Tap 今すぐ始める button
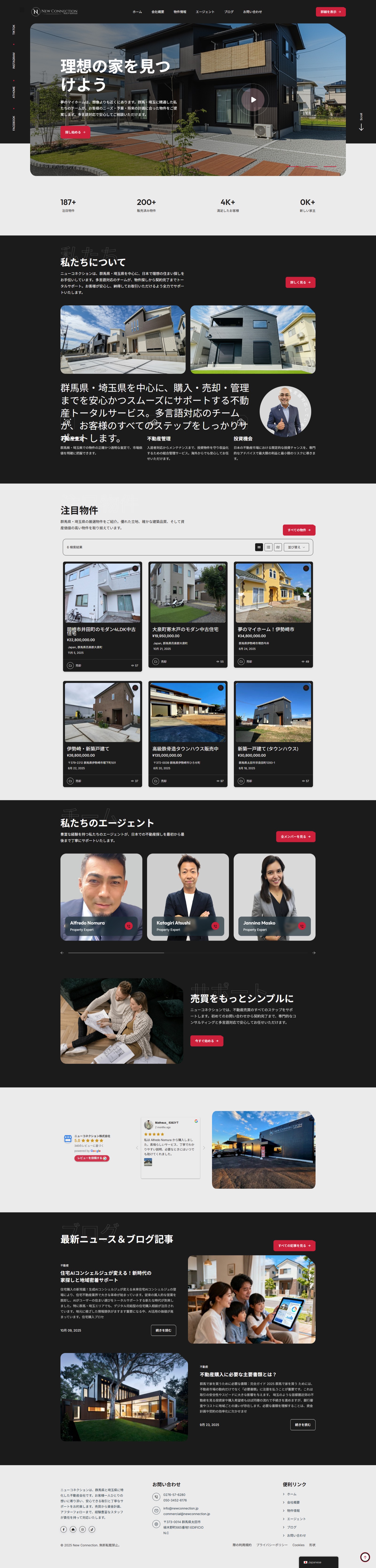Screen dimensions: 376x1568 (207, 1041)
